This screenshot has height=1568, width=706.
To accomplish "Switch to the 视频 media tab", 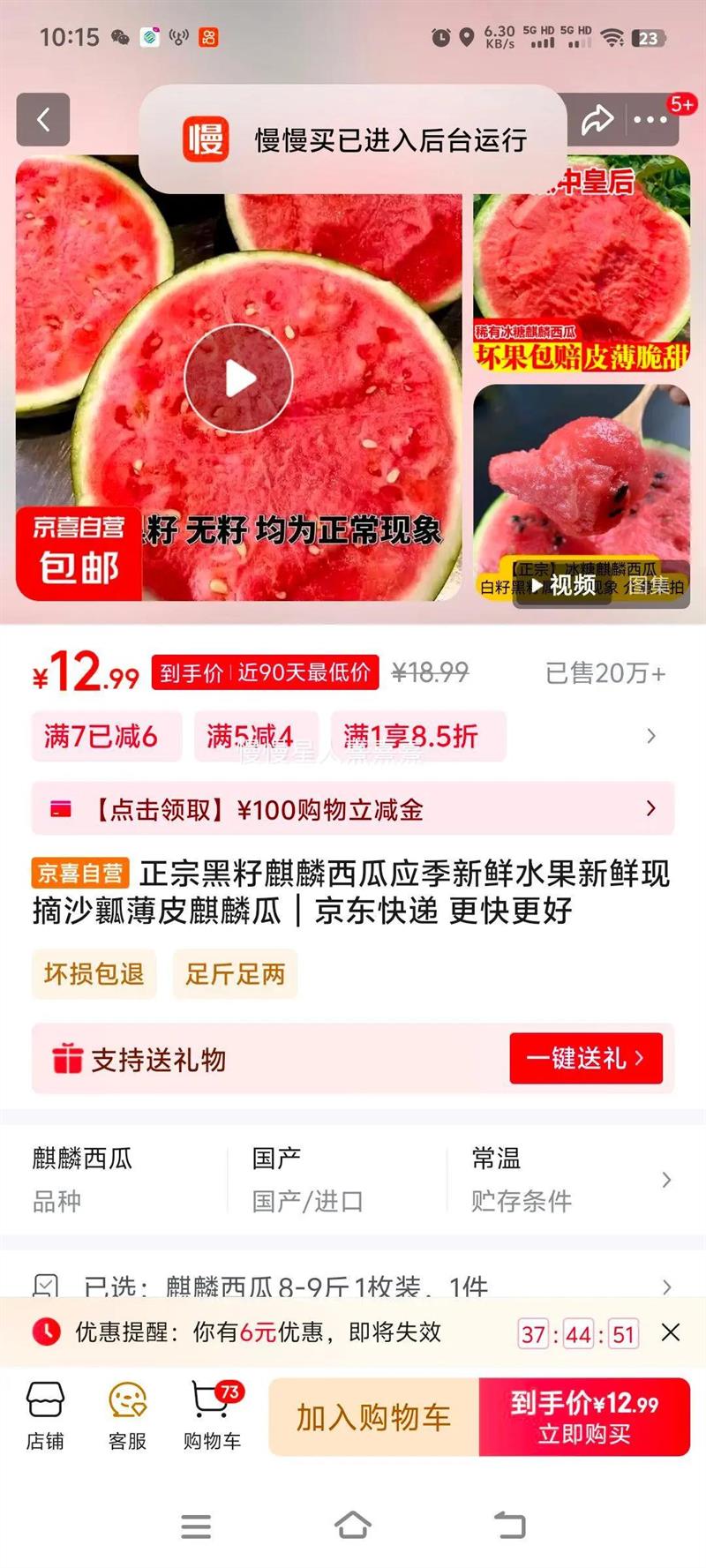I will tap(563, 585).
